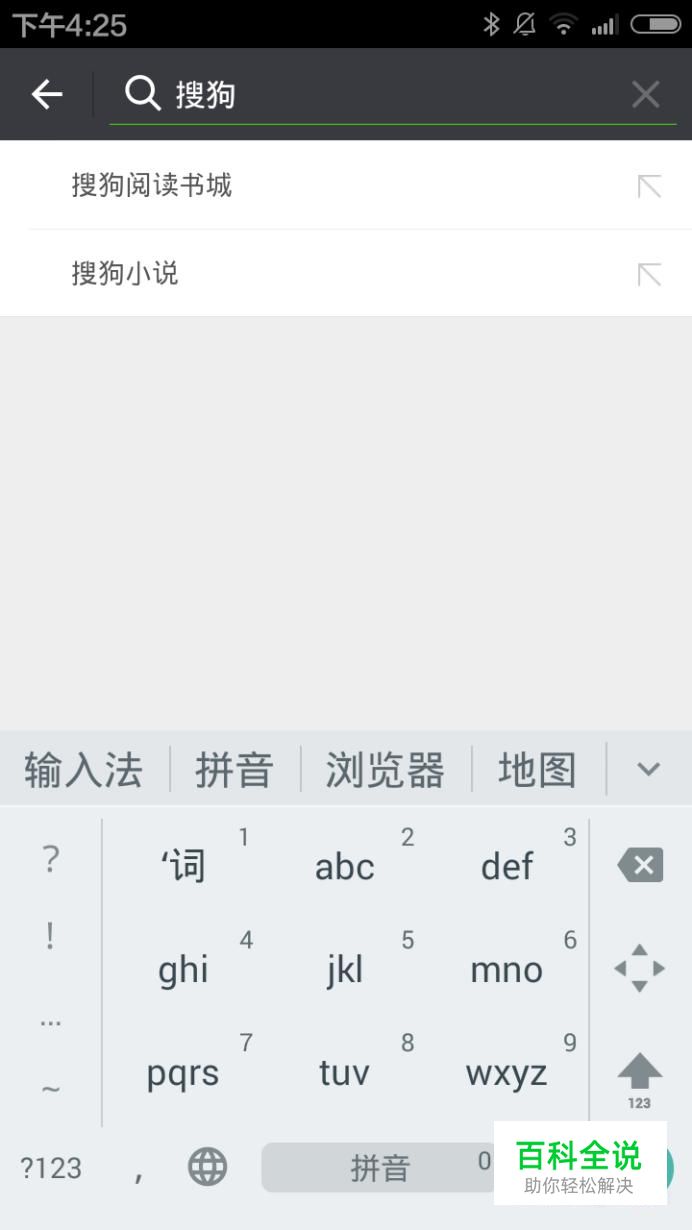
Task: Switch keyboard language with the globe key
Action: coord(208,1167)
